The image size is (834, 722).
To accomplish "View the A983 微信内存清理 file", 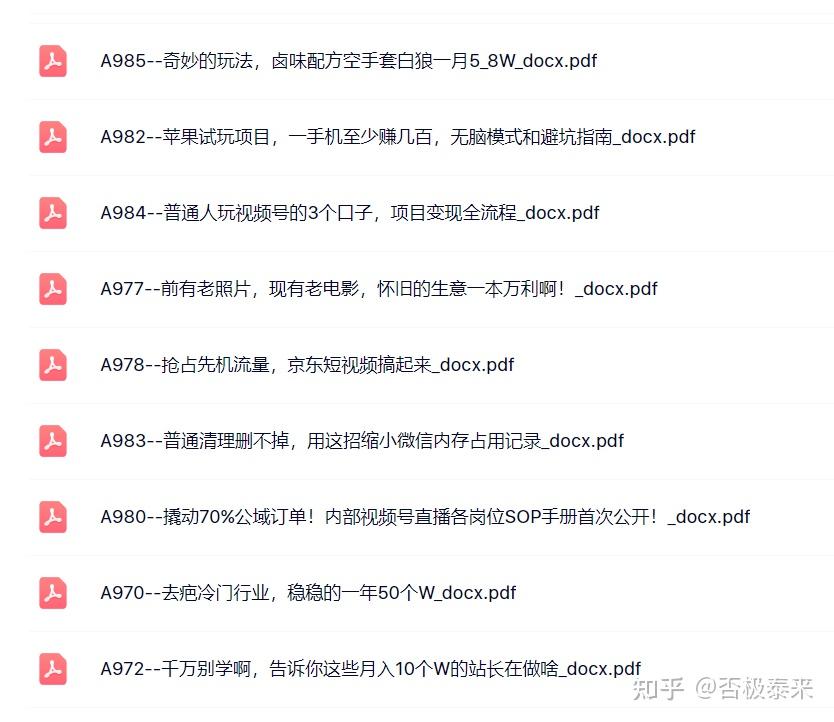I will point(361,441).
